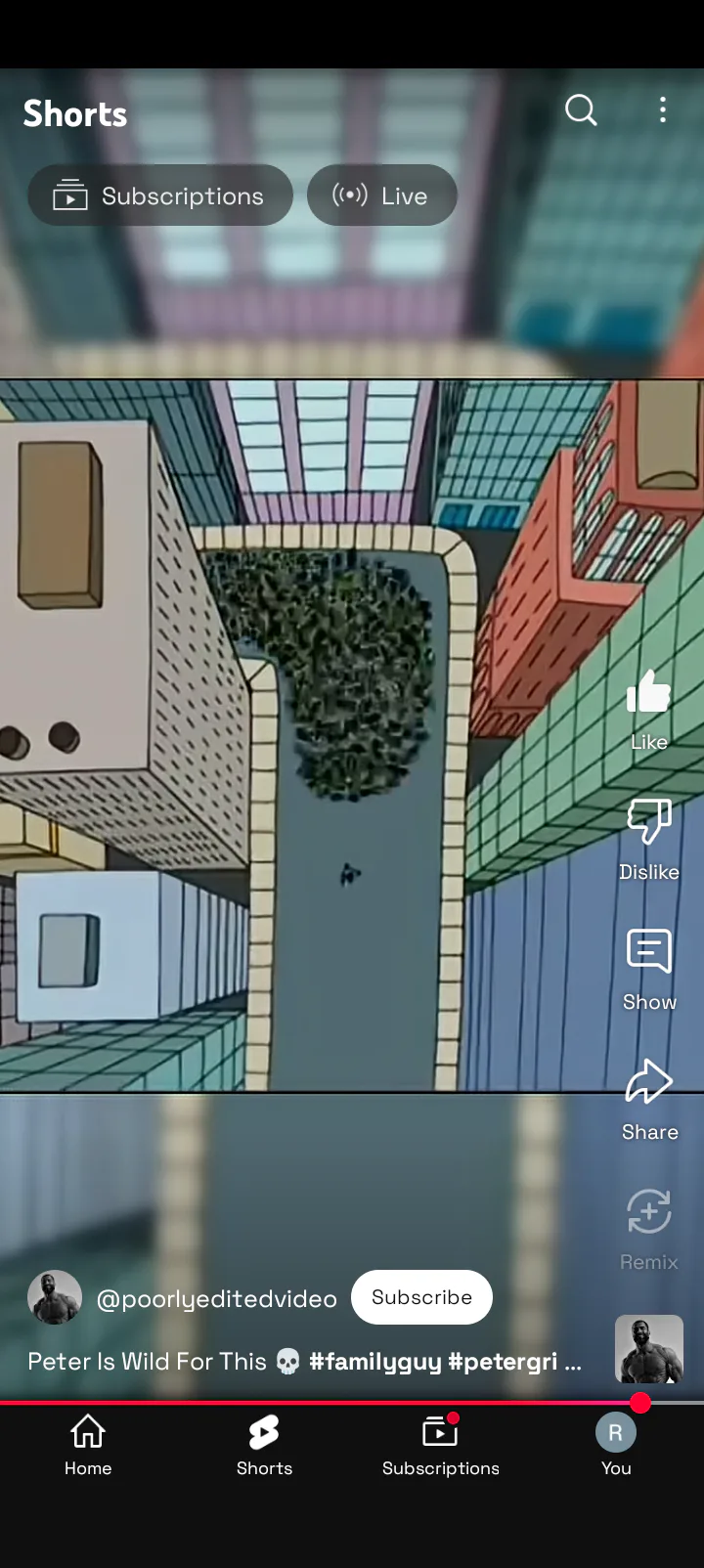Like this Short

(x=649, y=710)
